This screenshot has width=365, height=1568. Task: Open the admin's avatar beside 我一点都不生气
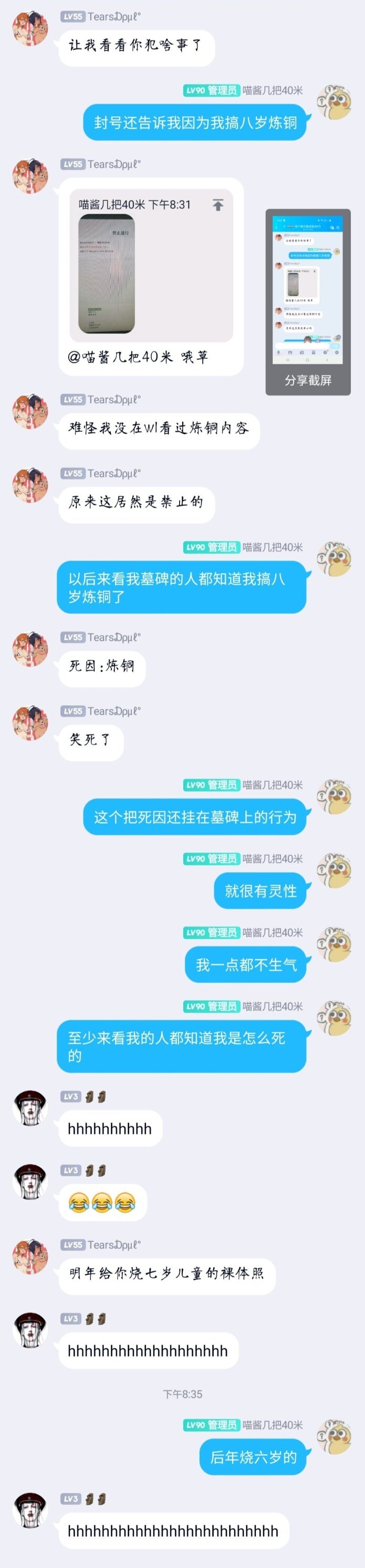pos(334,944)
